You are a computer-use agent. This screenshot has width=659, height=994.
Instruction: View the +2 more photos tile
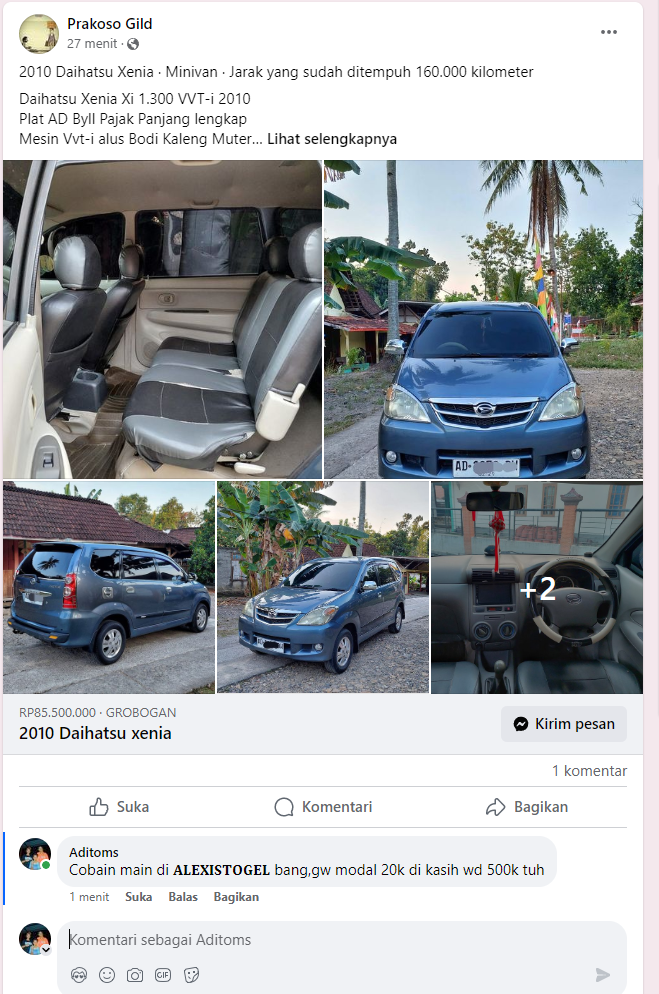point(537,587)
